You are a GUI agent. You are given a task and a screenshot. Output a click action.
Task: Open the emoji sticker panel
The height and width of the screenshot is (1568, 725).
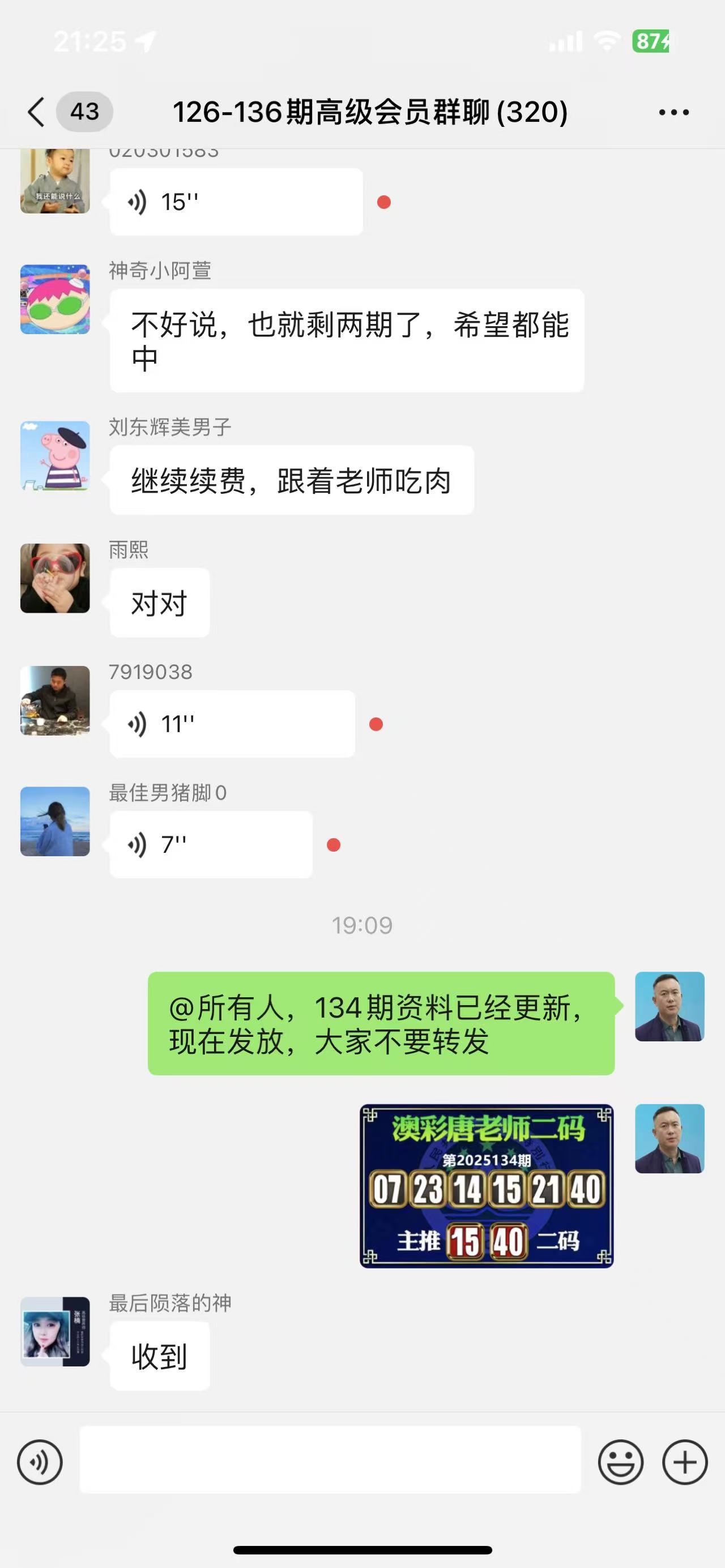click(620, 1462)
